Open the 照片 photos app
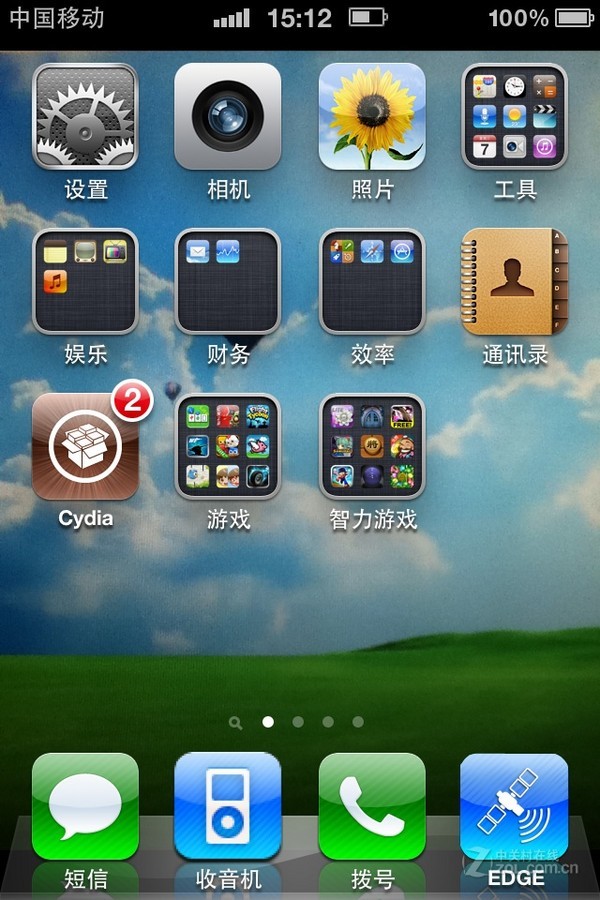The width and height of the screenshot is (600, 900). (x=372, y=117)
